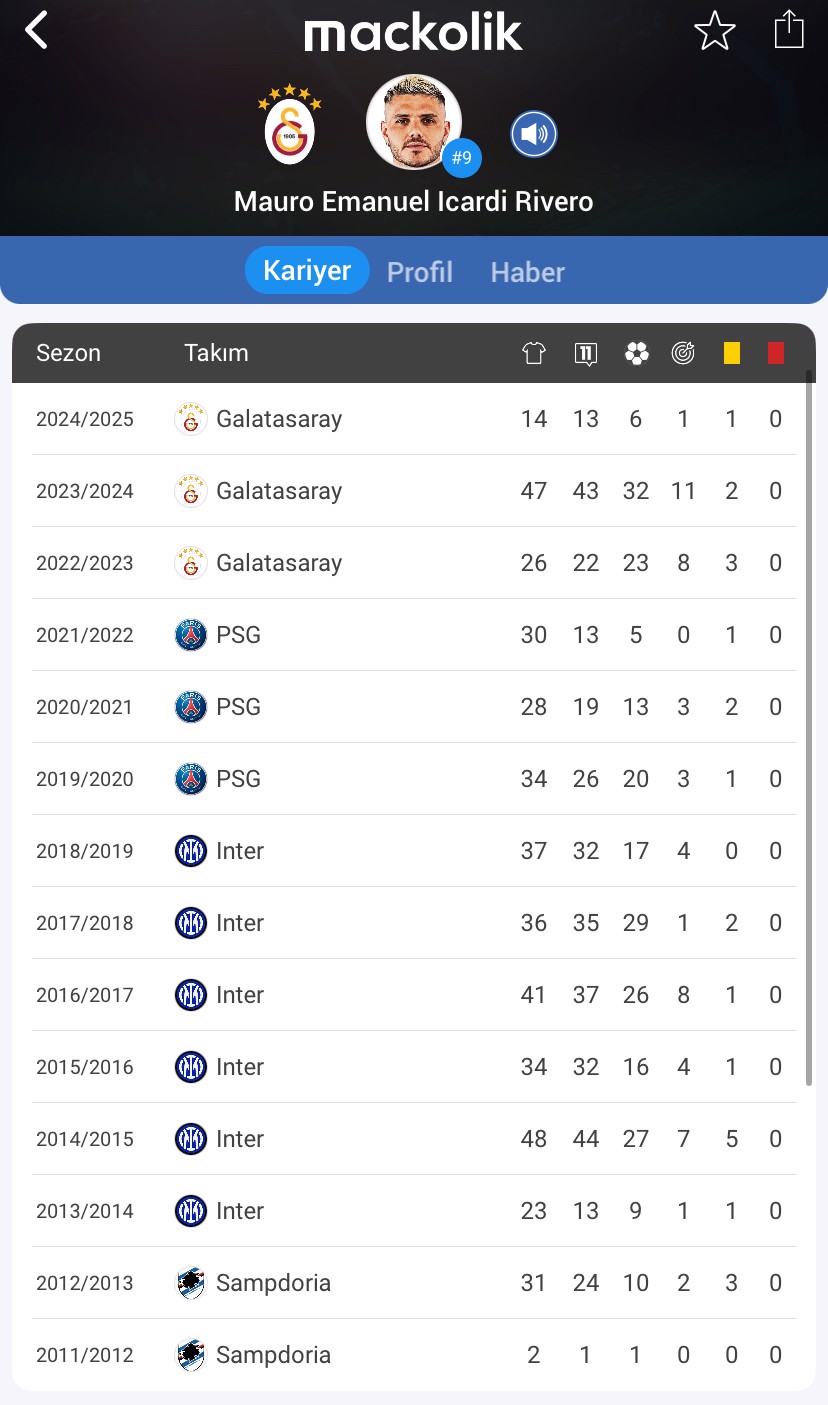Go back using the top-left arrow
This screenshot has height=1405, width=828.
click(x=37, y=30)
